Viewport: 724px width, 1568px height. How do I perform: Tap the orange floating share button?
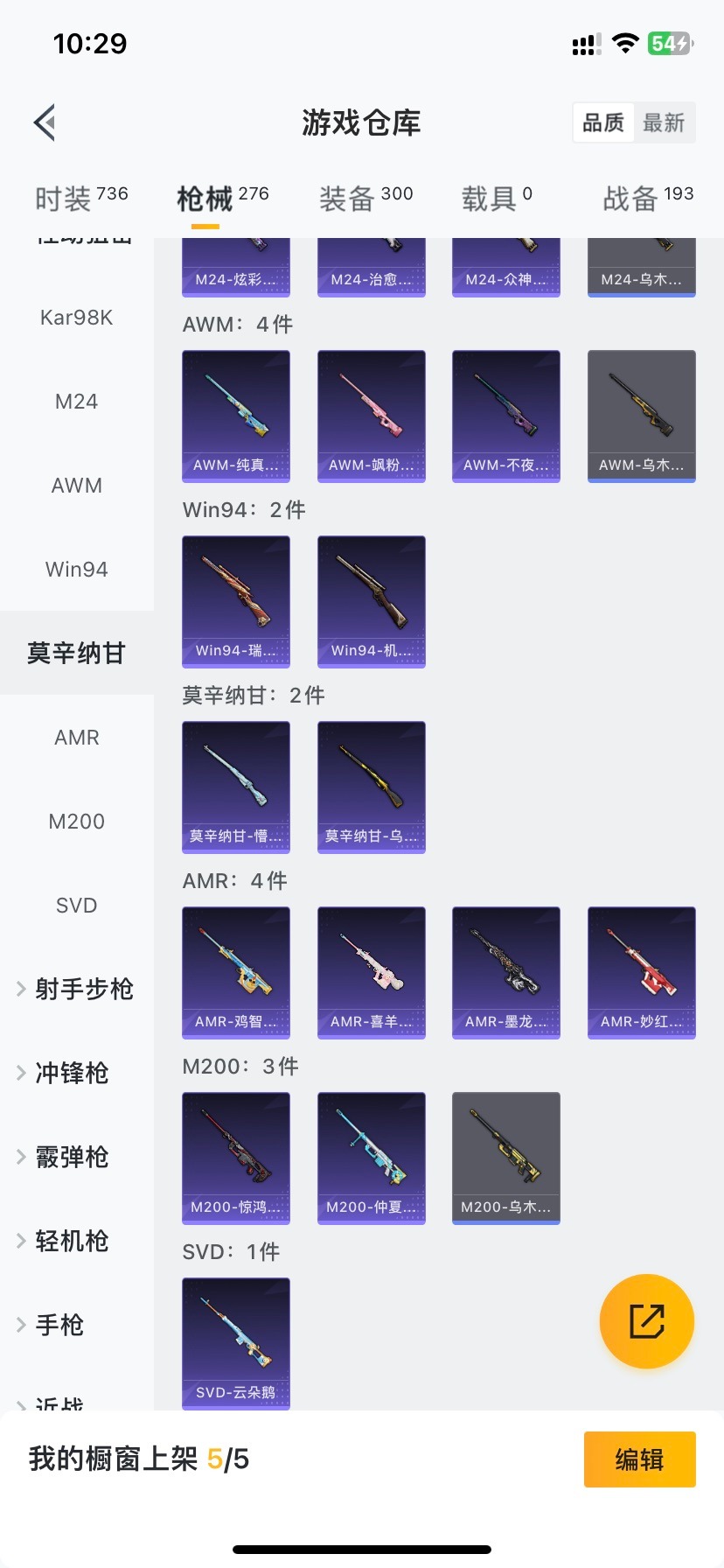tap(647, 1321)
